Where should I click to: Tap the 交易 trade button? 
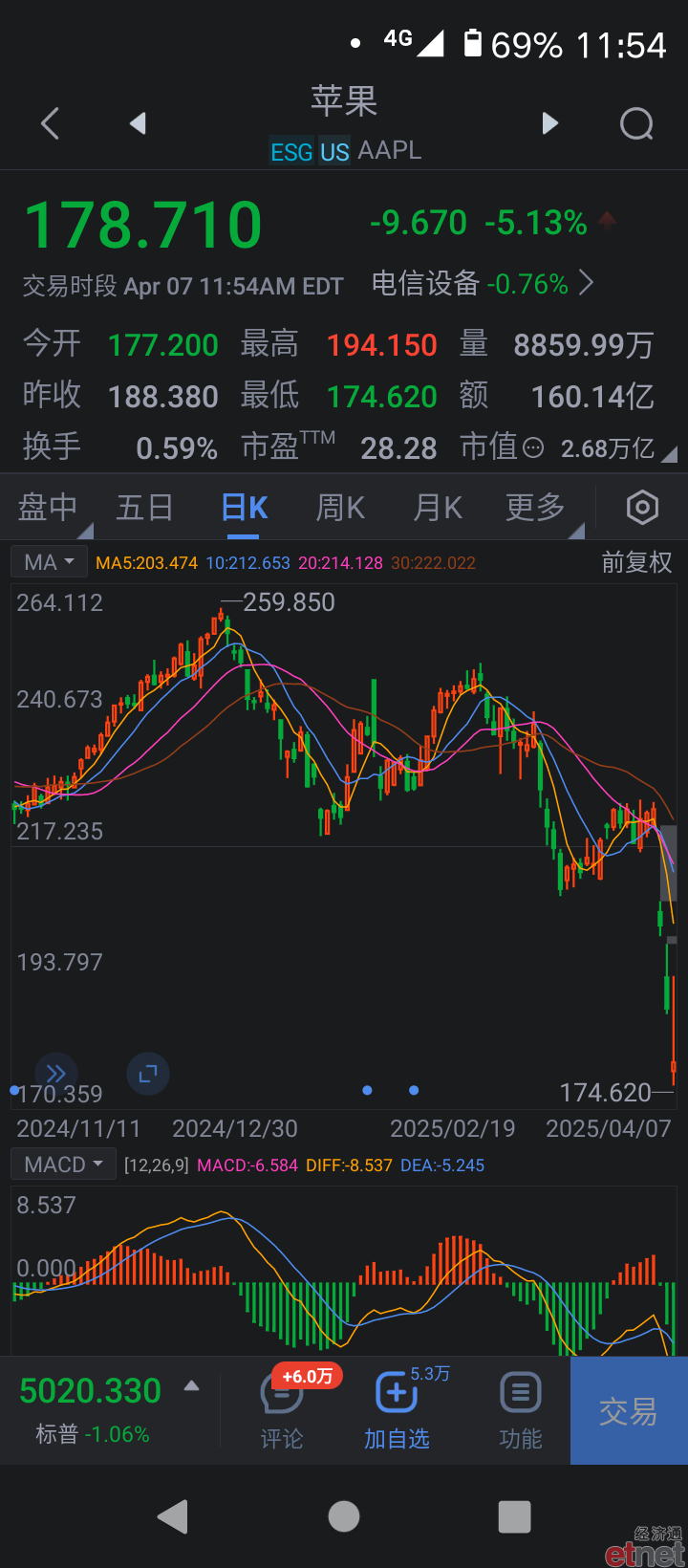(629, 1411)
